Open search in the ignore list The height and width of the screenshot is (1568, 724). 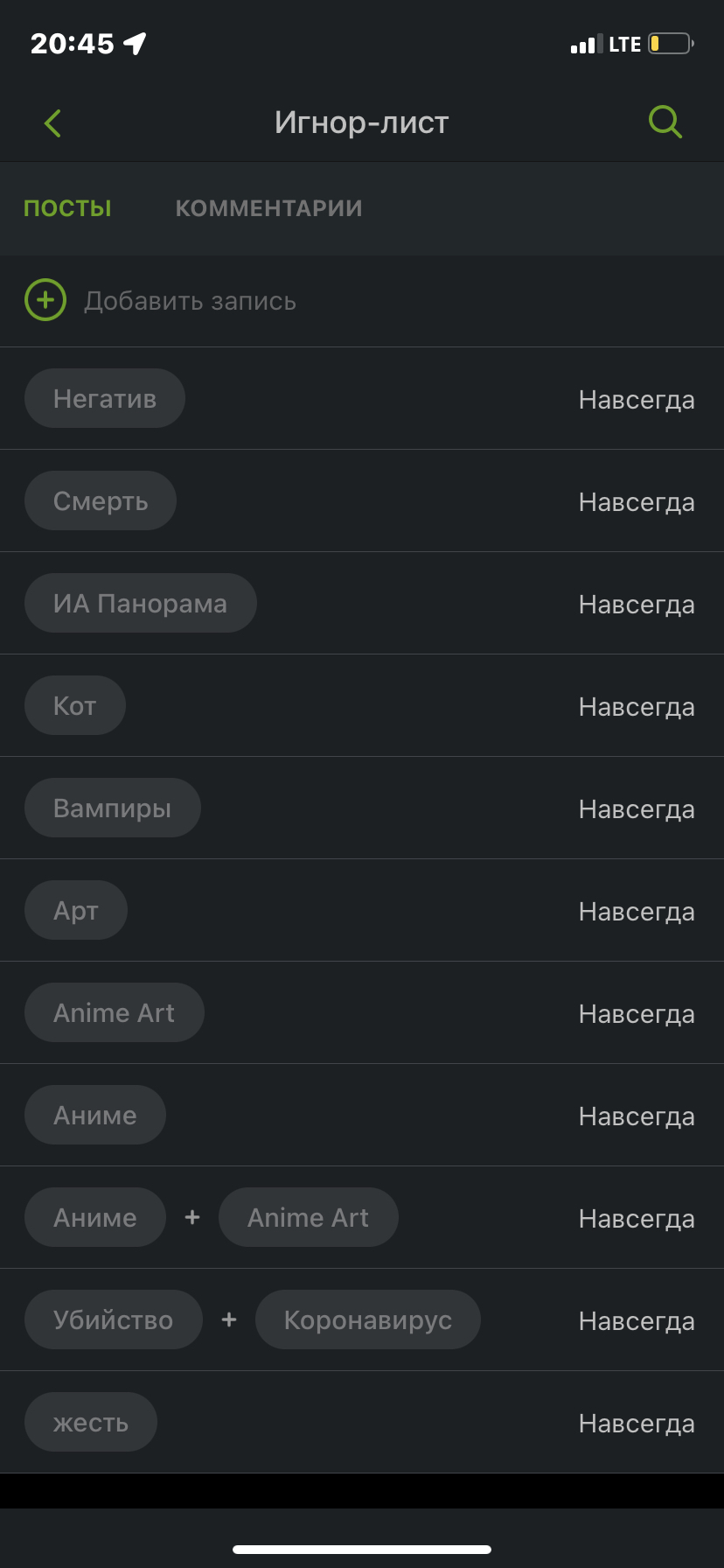point(665,122)
